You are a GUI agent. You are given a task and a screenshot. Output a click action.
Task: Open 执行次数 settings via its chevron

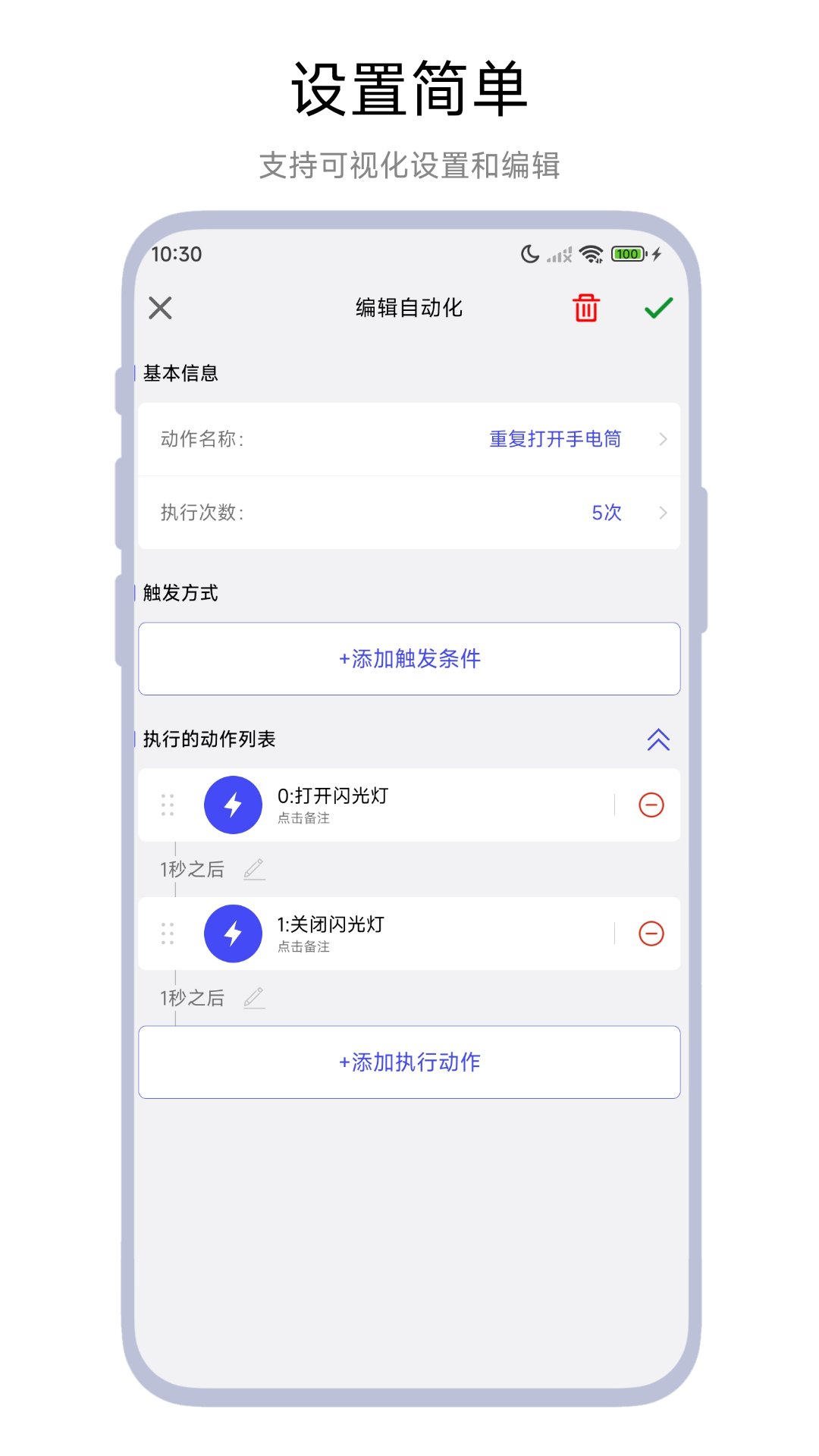coord(662,513)
